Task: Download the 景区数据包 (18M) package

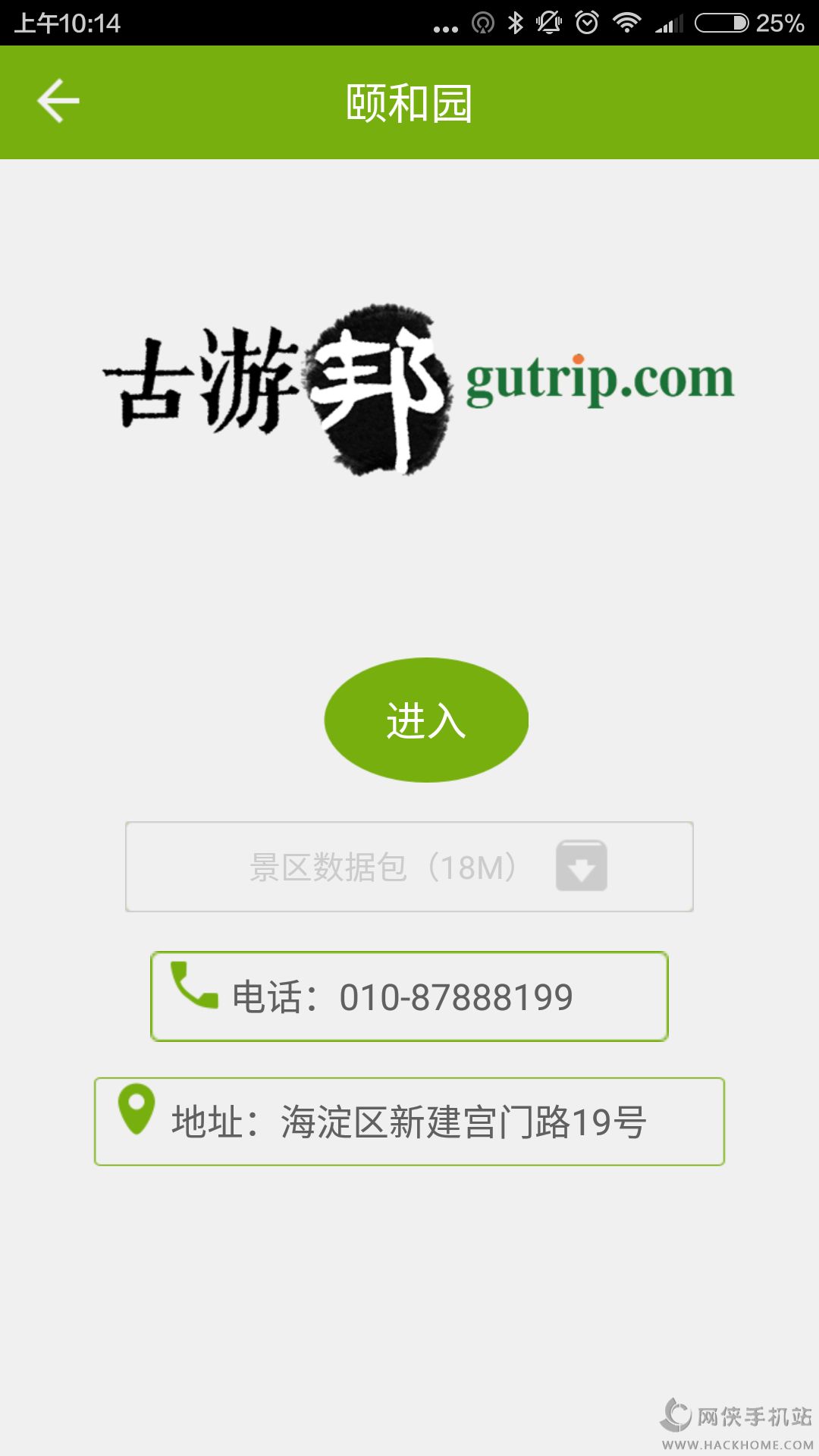Action: (581, 866)
